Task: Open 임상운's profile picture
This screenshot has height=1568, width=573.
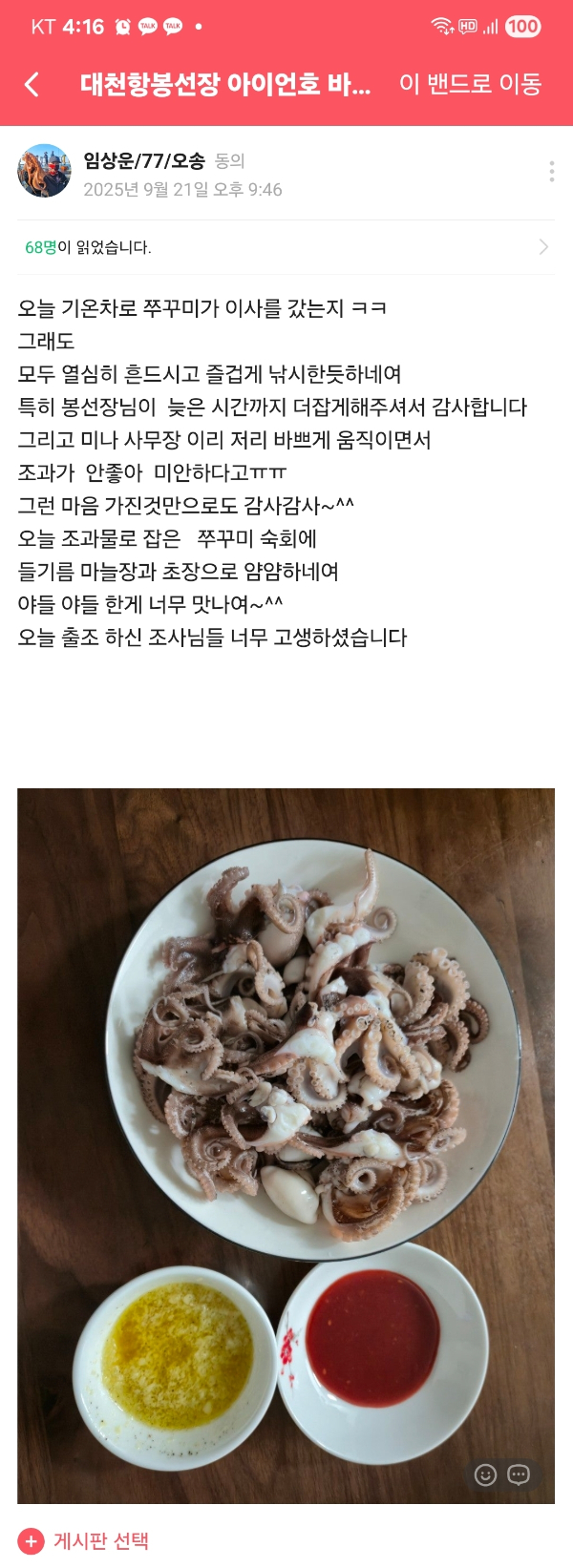Action: coord(44,172)
